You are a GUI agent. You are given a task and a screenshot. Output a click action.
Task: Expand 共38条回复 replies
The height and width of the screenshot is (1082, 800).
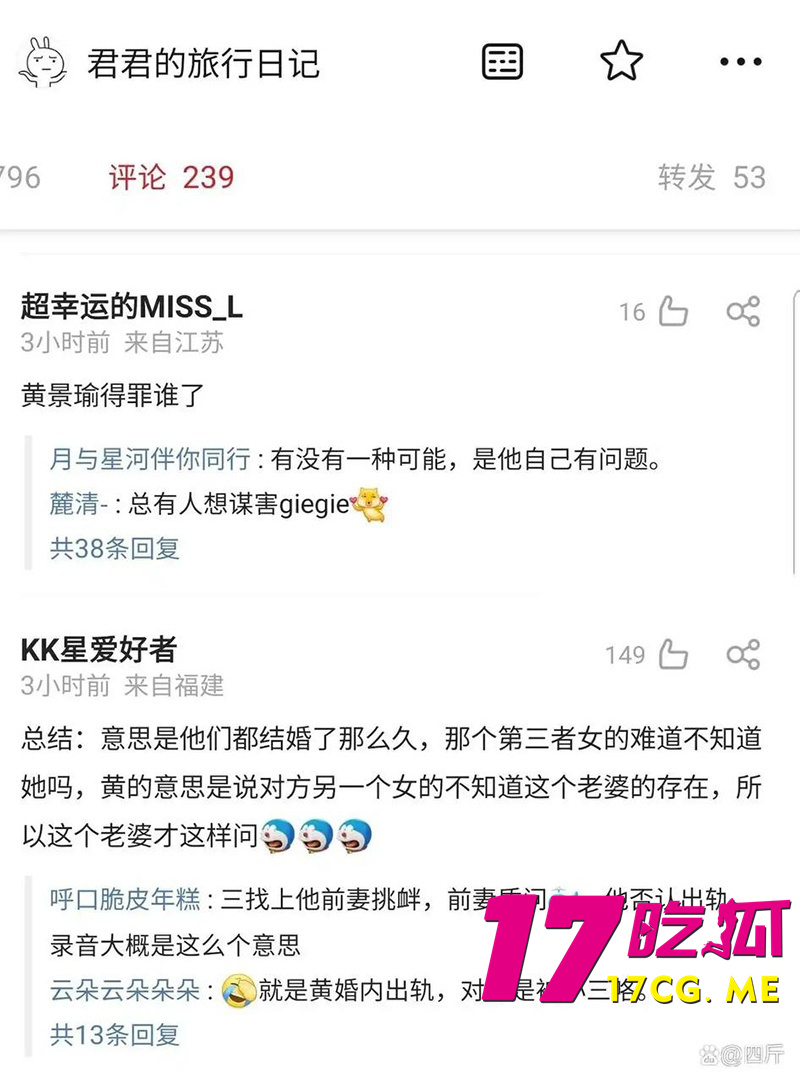click(x=114, y=548)
